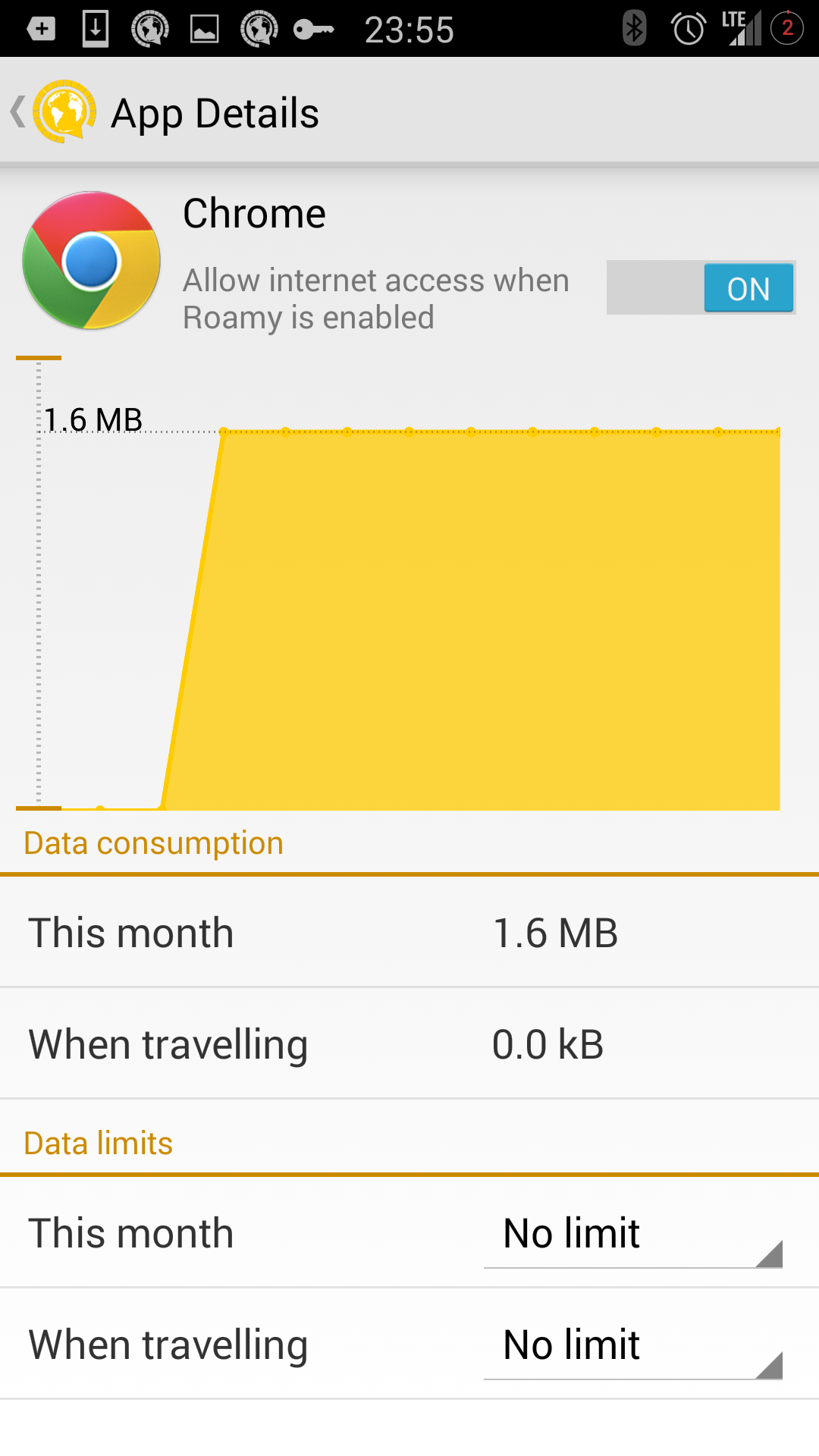Tap the download icon in the status bar

click(x=94, y=29)
